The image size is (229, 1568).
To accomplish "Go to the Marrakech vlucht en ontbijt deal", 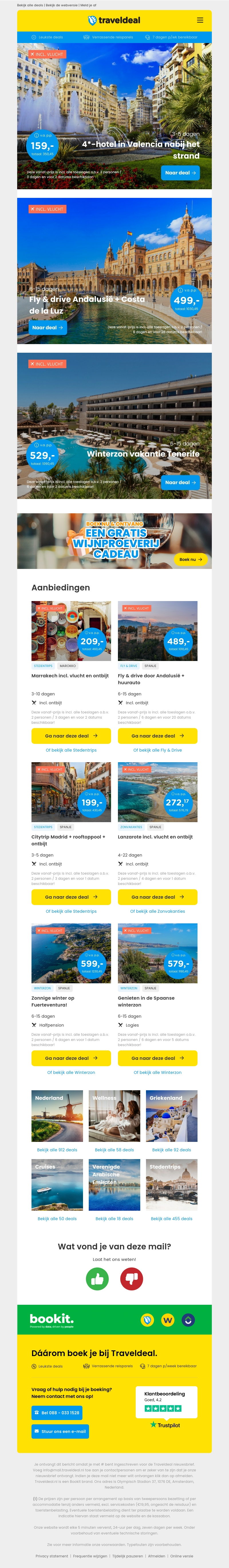I will 71,736.
